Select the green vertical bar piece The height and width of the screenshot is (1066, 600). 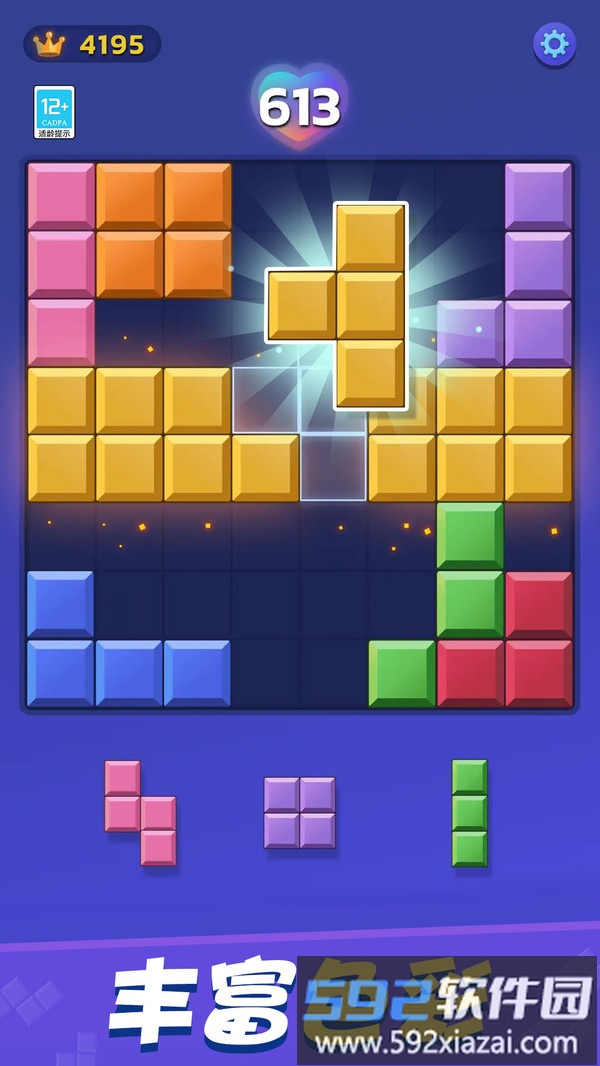pos(469,812)
